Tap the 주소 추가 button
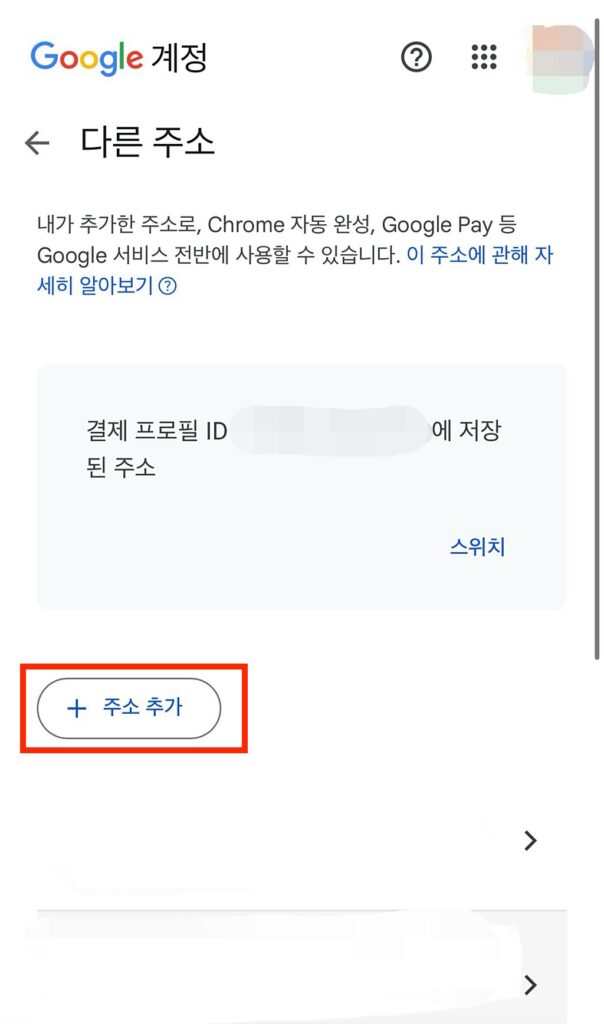Viewport: 604px width, 1024px height. click(x=128, y=708)
